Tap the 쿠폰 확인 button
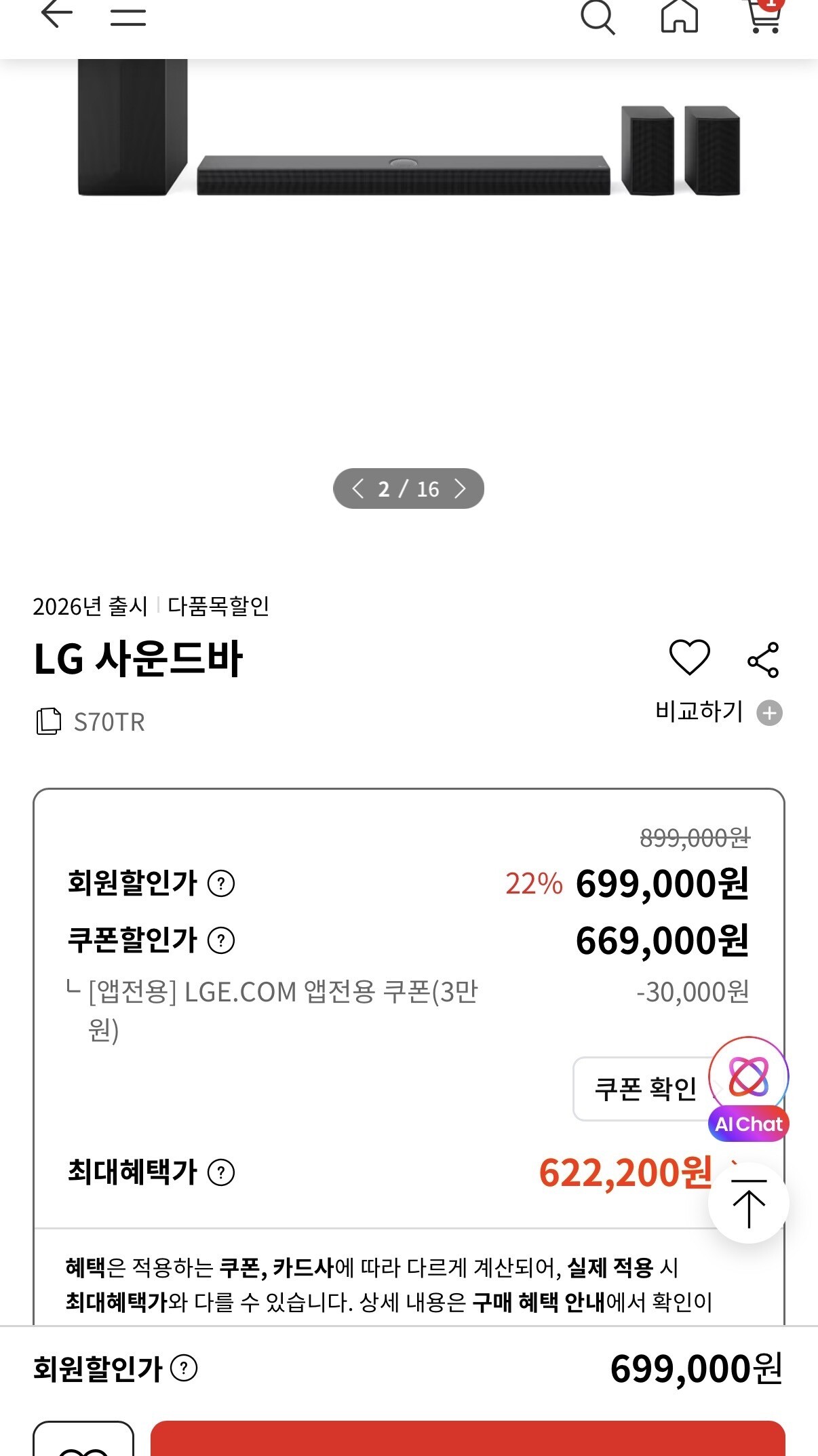 pyautogui.click(x=644, y=1088)
